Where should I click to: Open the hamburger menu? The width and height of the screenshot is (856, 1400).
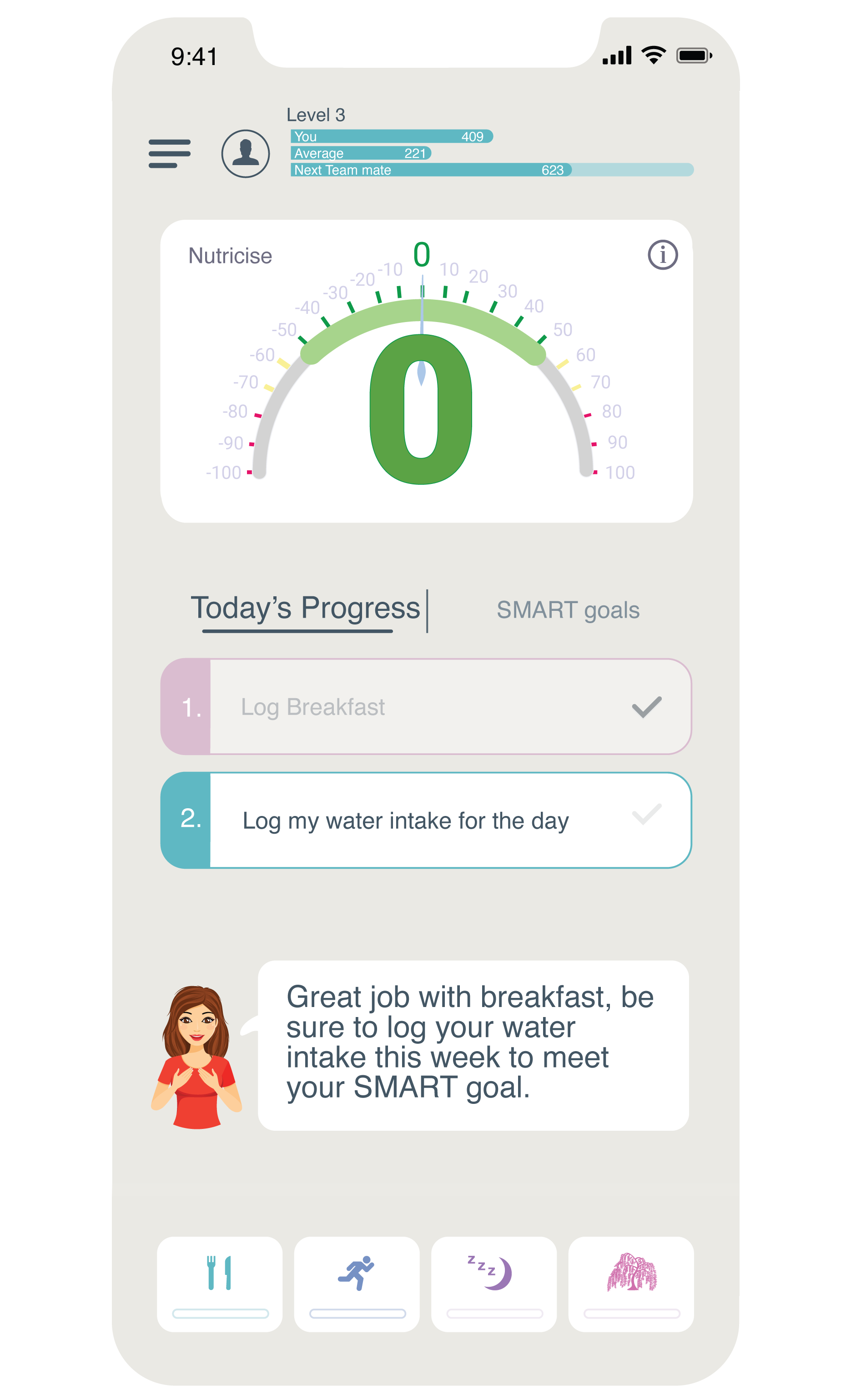point(169,153)
